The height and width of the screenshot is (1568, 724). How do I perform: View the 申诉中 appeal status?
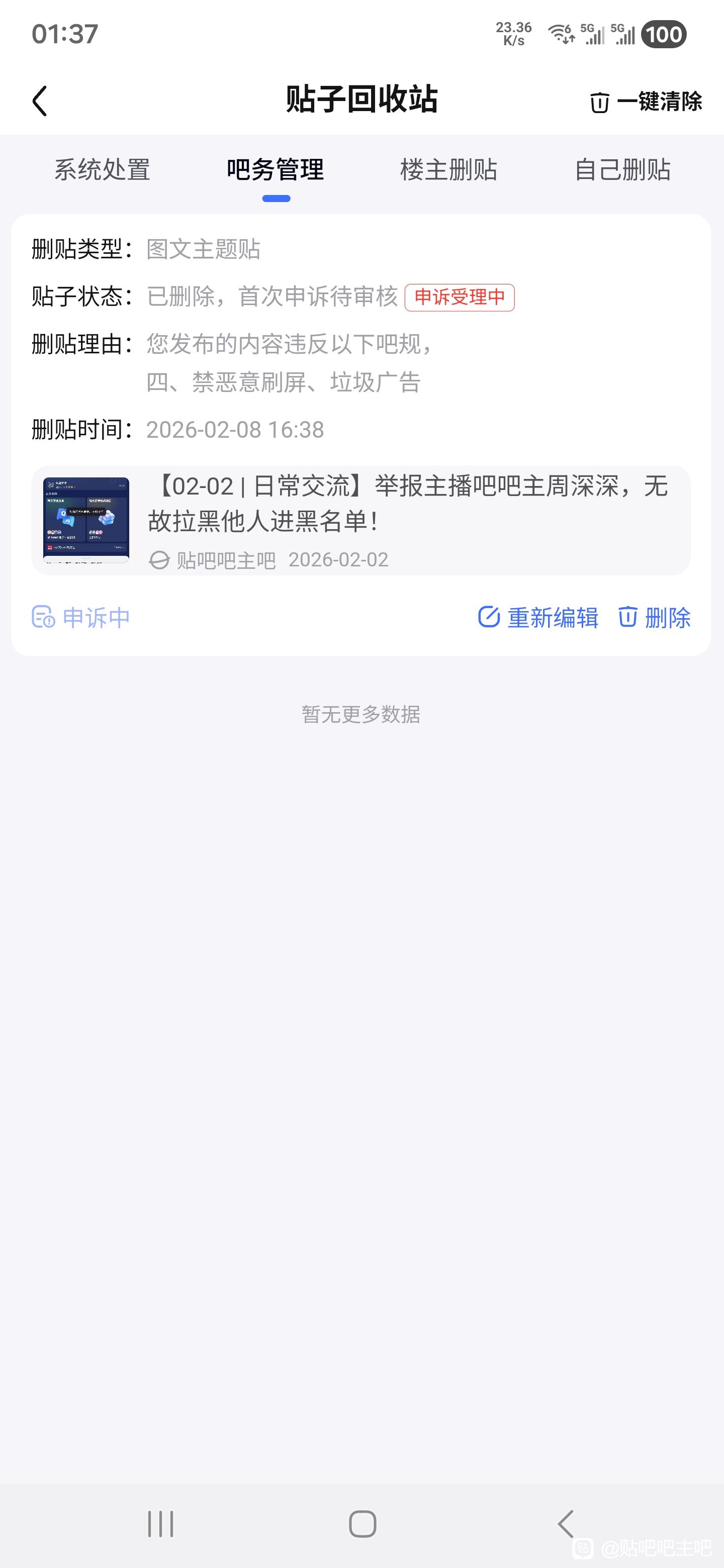click(x=81, y=617)
